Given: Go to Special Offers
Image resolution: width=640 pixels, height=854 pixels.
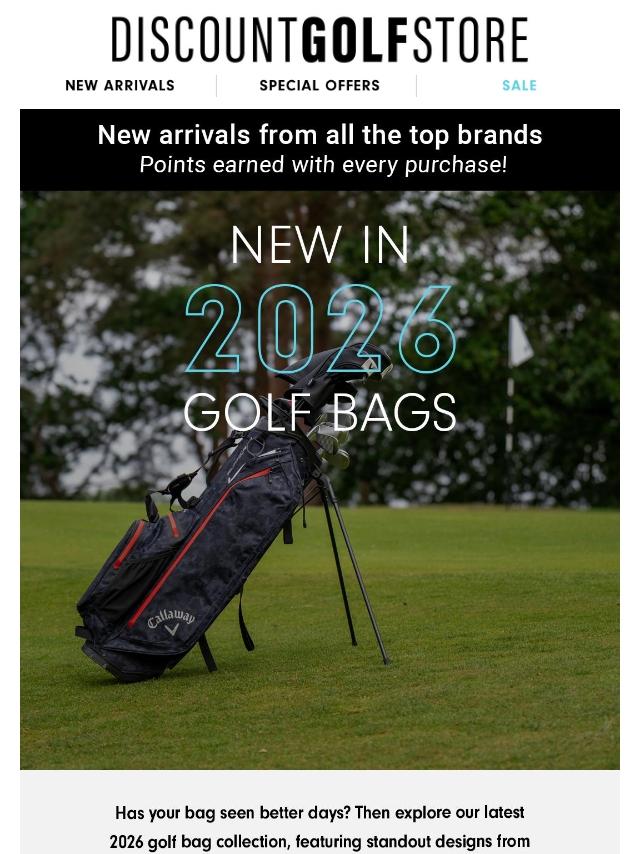Looking at the screenshot, I should coord(319,86).
